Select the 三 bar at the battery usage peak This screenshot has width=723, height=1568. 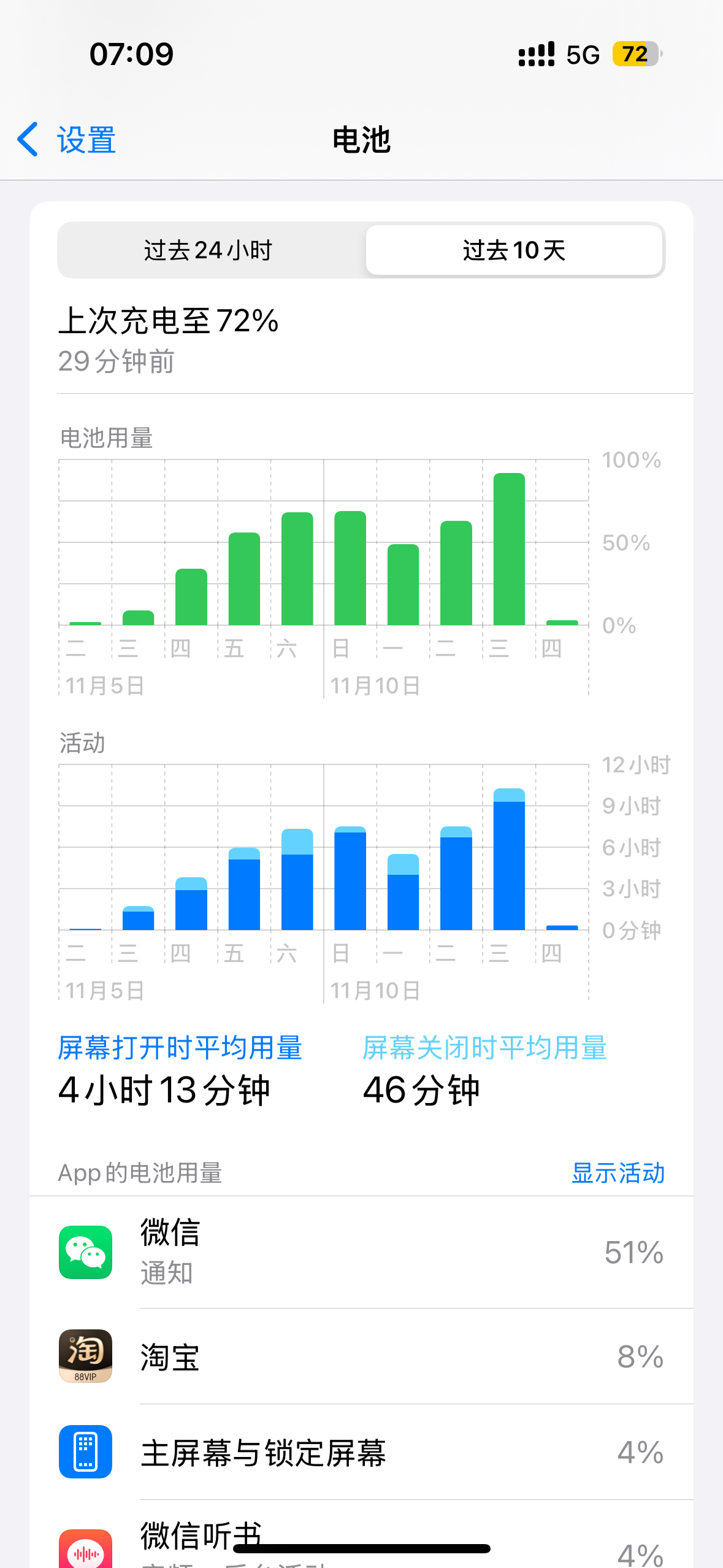[509, 549]
